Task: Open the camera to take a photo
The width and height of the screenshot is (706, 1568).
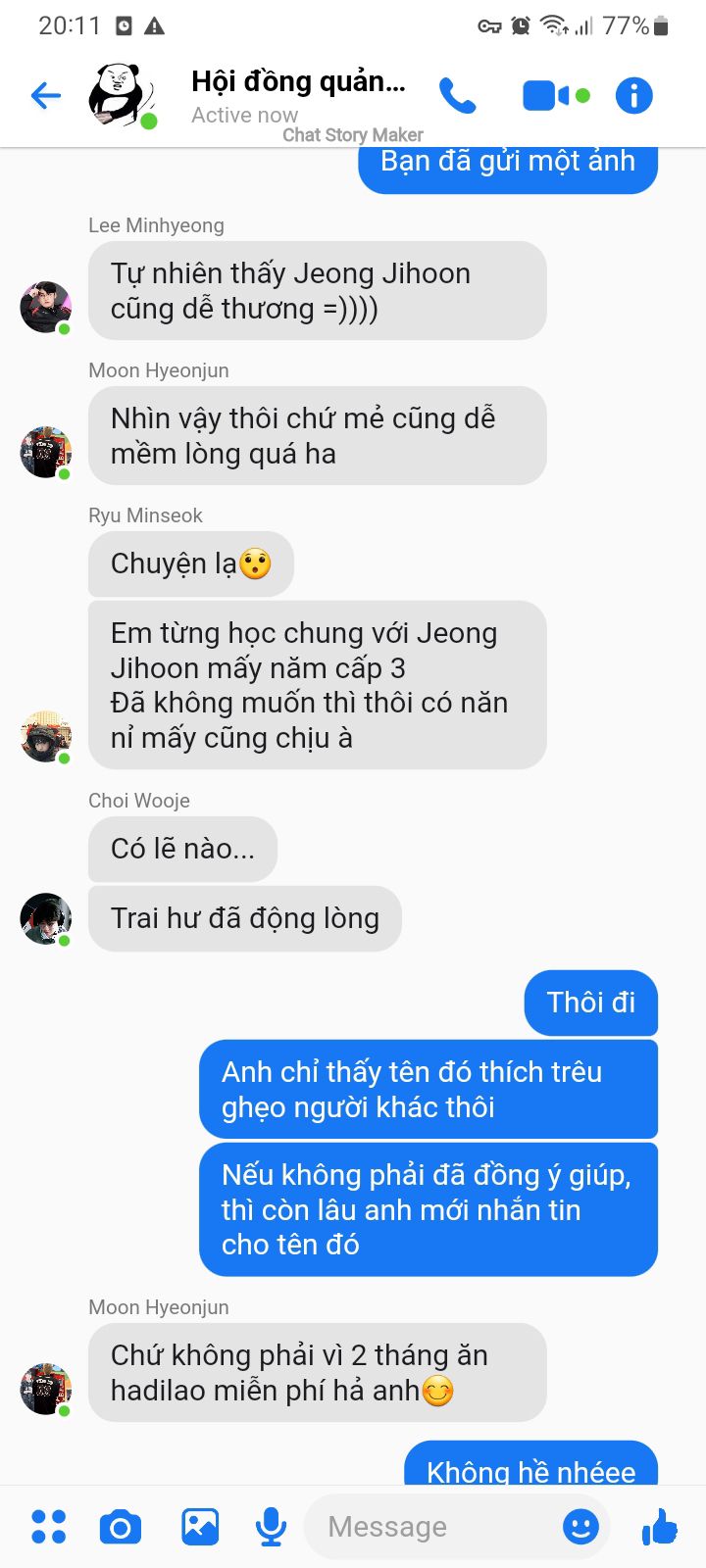Action: click(x=121, y=1527)
